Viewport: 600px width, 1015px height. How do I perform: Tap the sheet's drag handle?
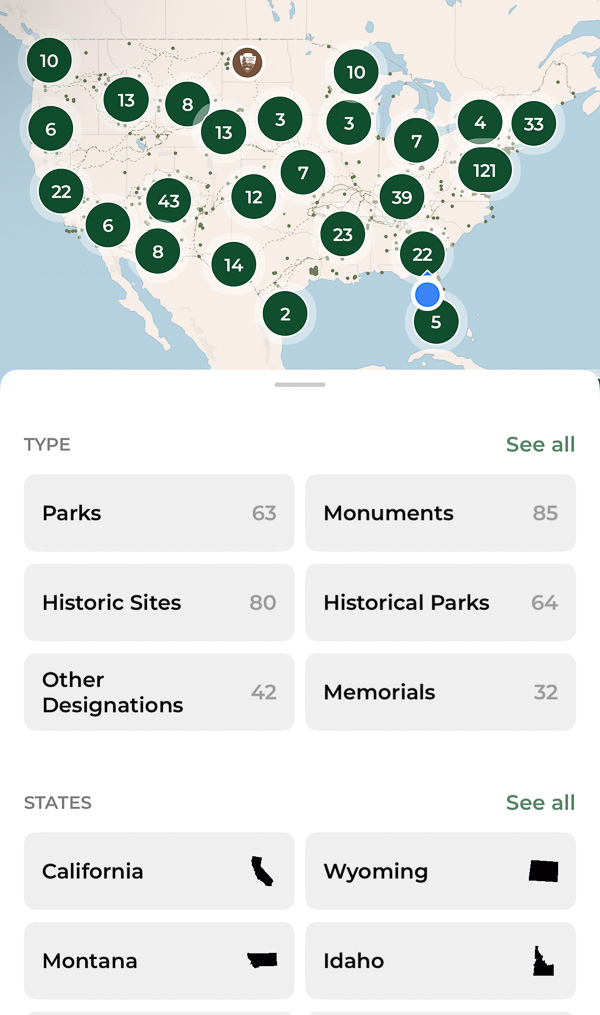[300, 385]
